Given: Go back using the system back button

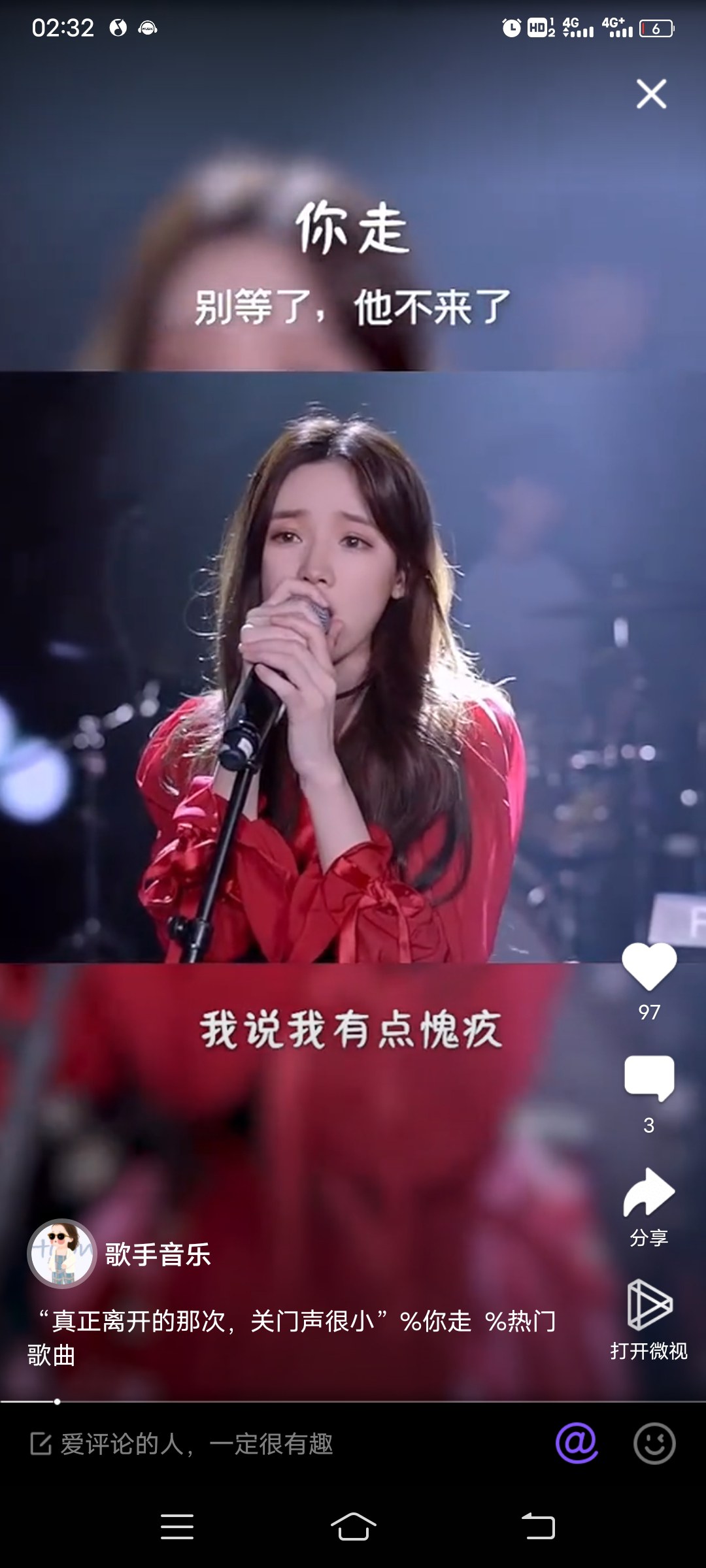Looking at the screenshot, I should 538,1527.
